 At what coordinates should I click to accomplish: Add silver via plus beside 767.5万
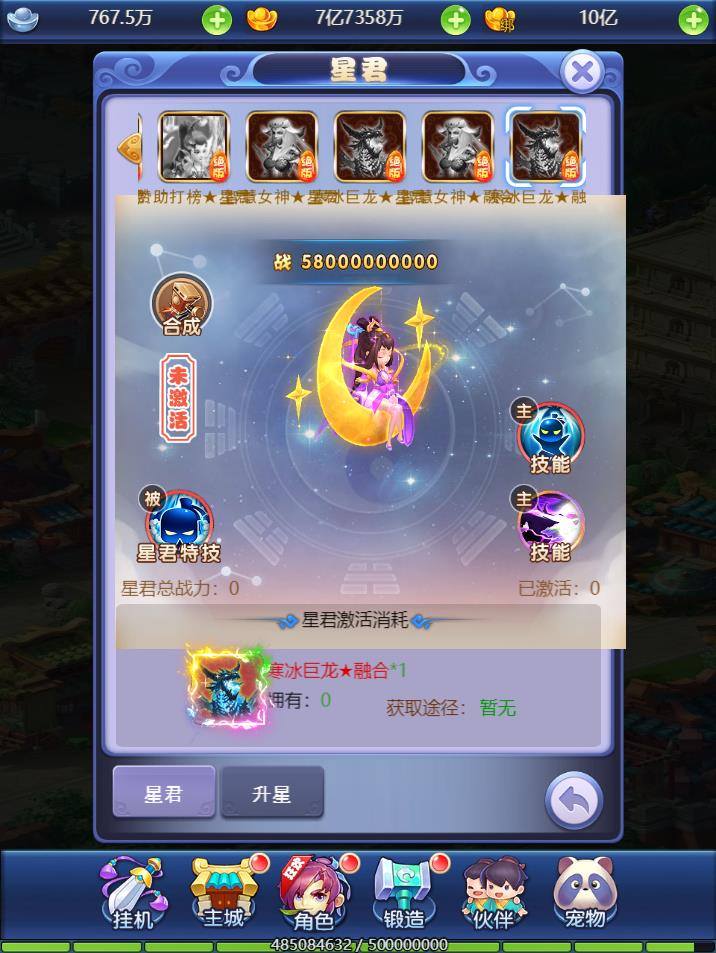coord(217,19)
